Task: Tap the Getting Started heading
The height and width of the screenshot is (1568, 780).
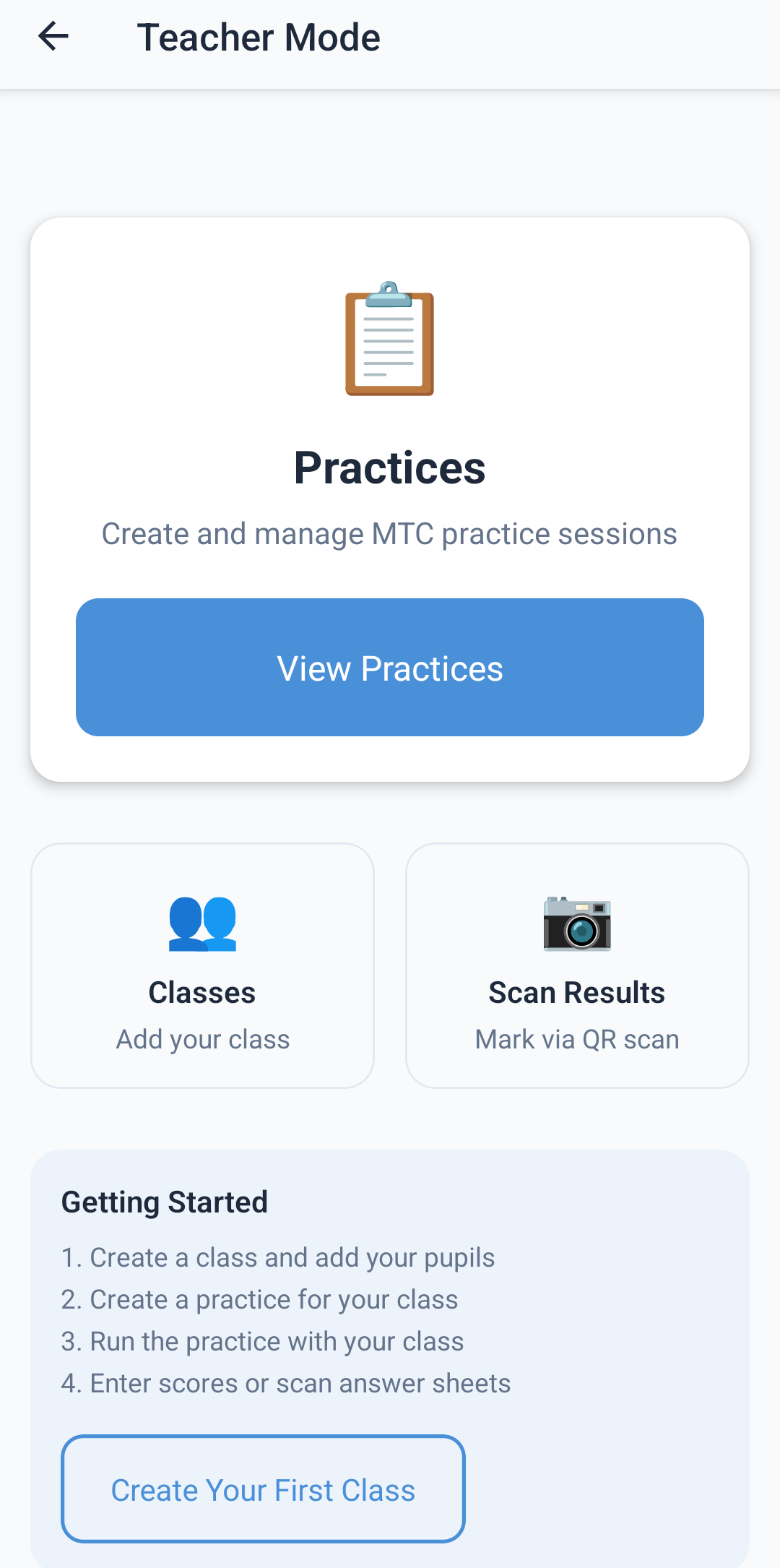Action: click(165, 1202)
